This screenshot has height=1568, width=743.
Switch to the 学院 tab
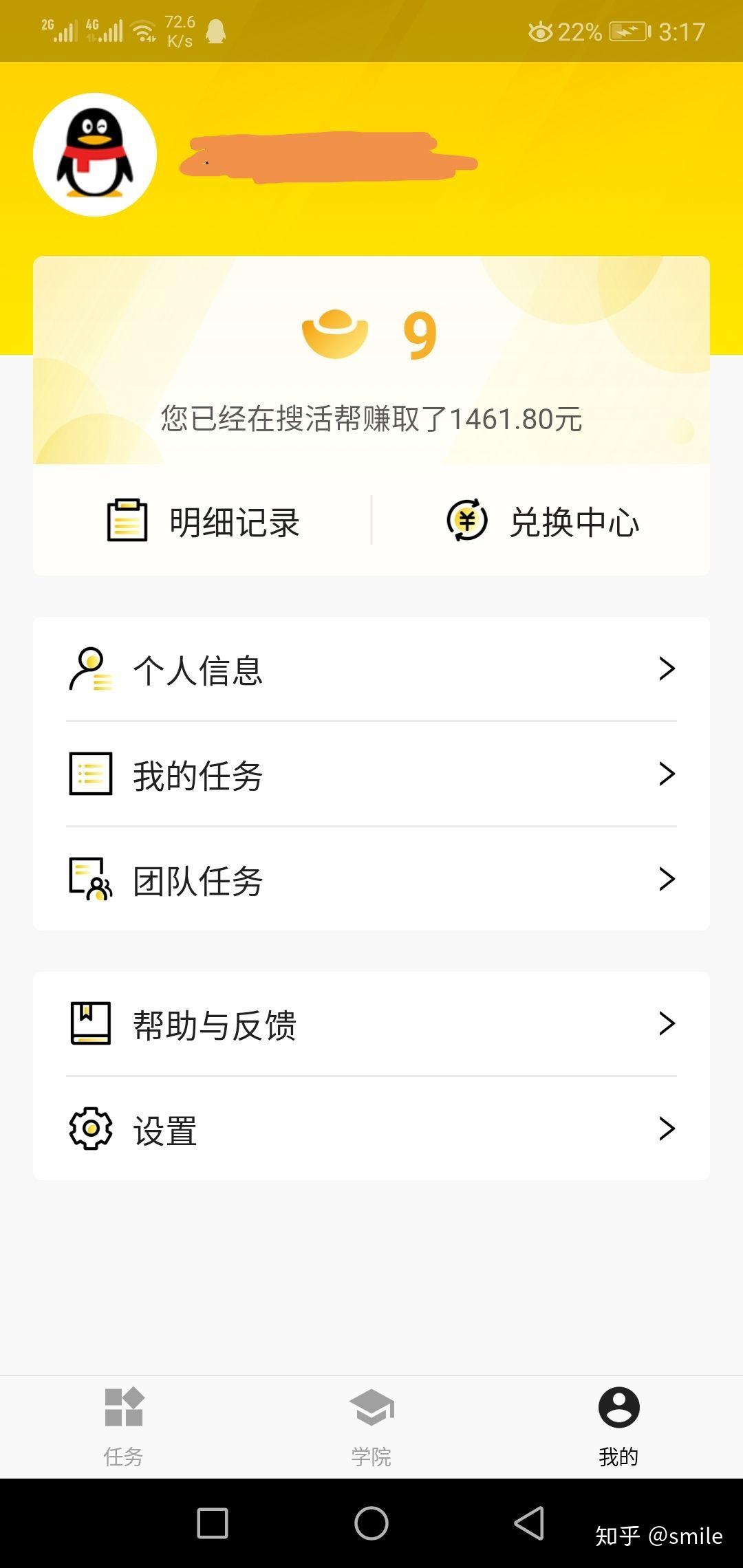click(x=371, y=1427)
